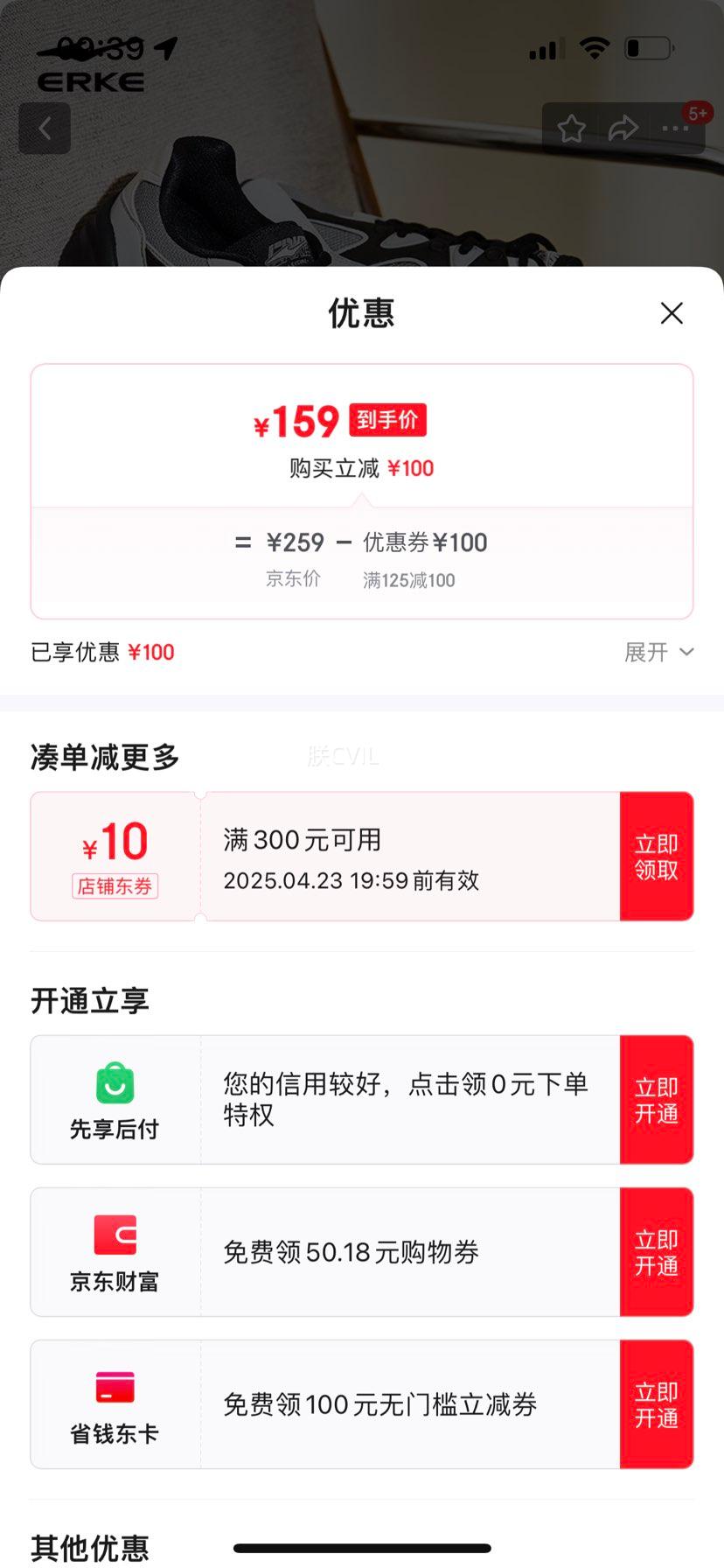Tap 立即开通 for 先享后付 privilege

658,1099
